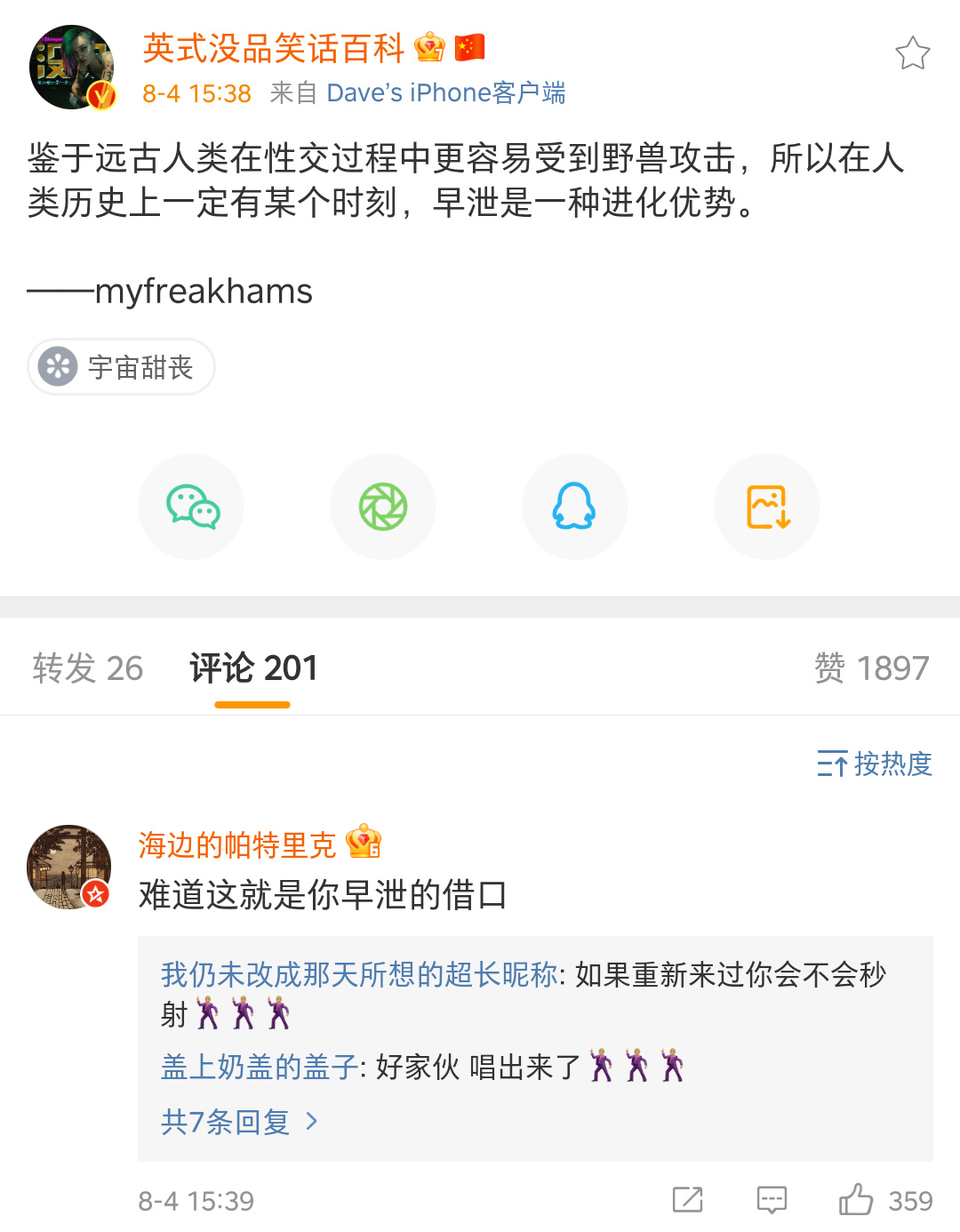The image size is (960, 1232).
Task: Open the 英式没品笑话百科 username link
Action: [274, 48]
